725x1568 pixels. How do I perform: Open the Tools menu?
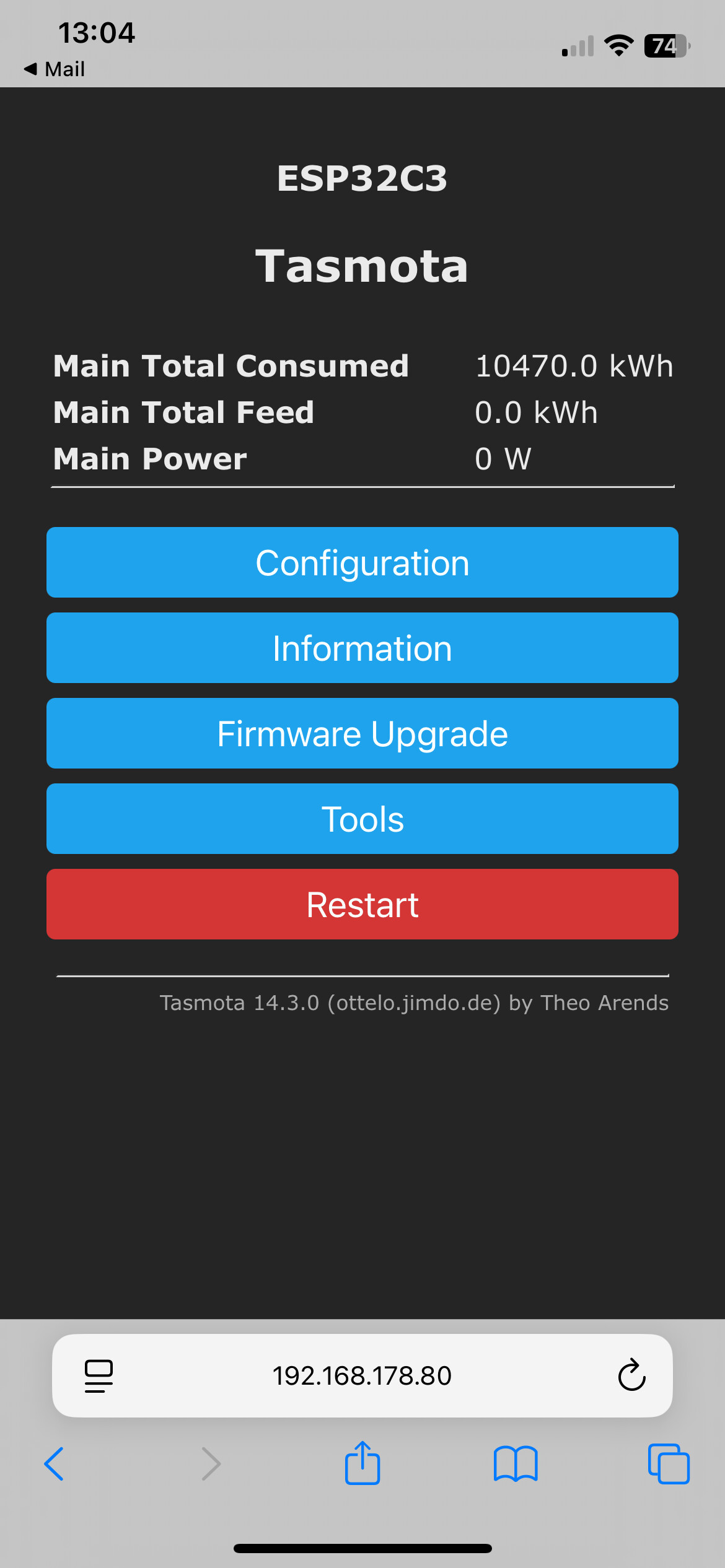(362, 819)
